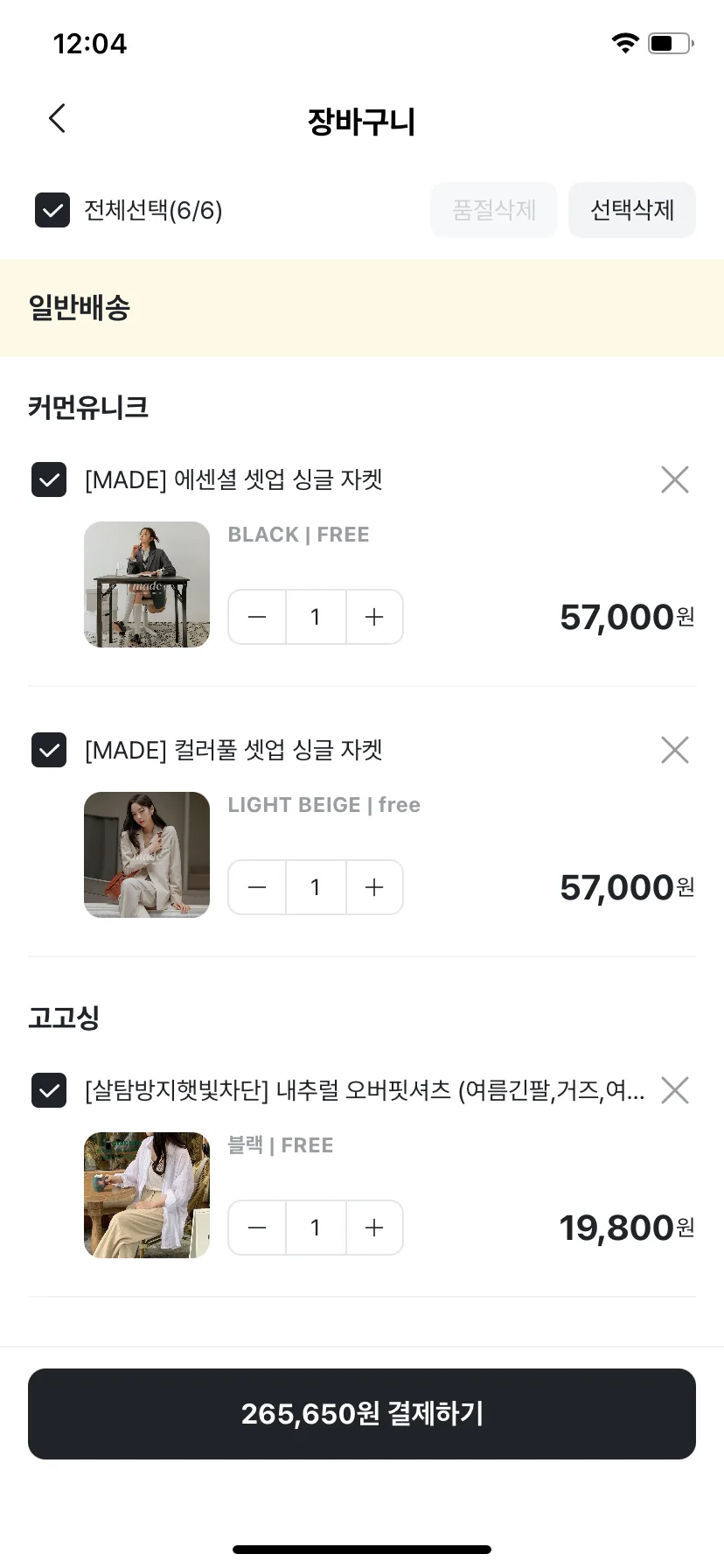
Task: Increase quantity of 컬러풀 셋업 싱글 자켓
Action: pyautogui.click(x=374, y=887)
